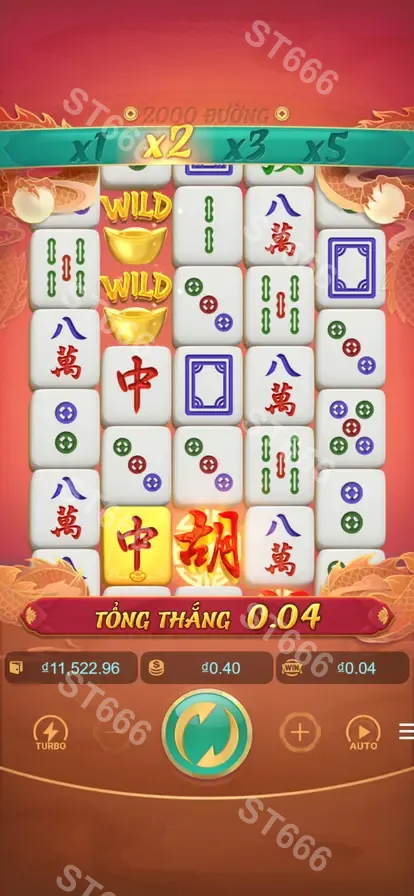Enable Turbo spin mode
Image resolution: width=414 pixels, height=896 pixels.
click(50, 733)
